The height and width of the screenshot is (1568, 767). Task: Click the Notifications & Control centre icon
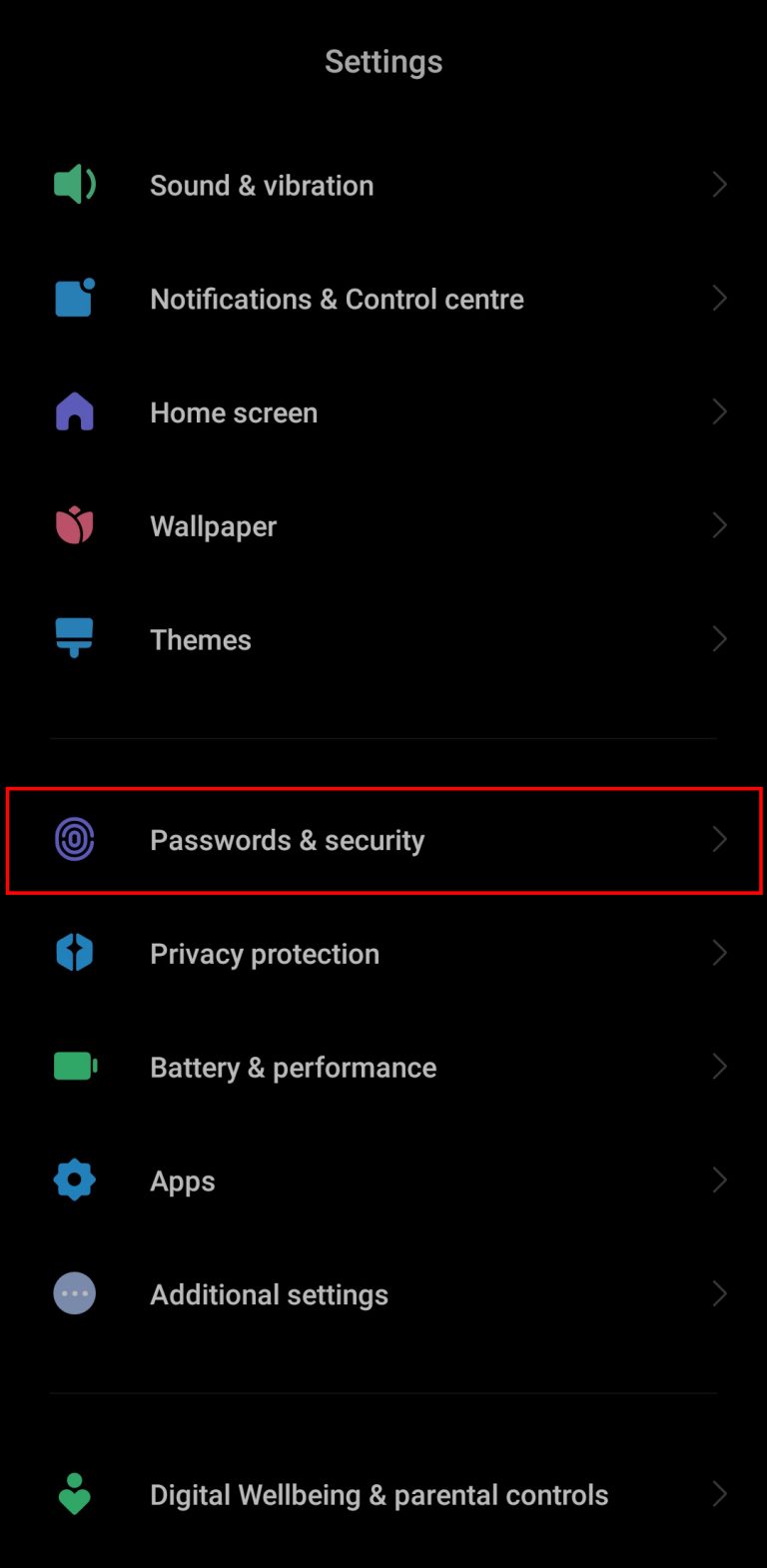pyautogui.click(x=74, y=298)
